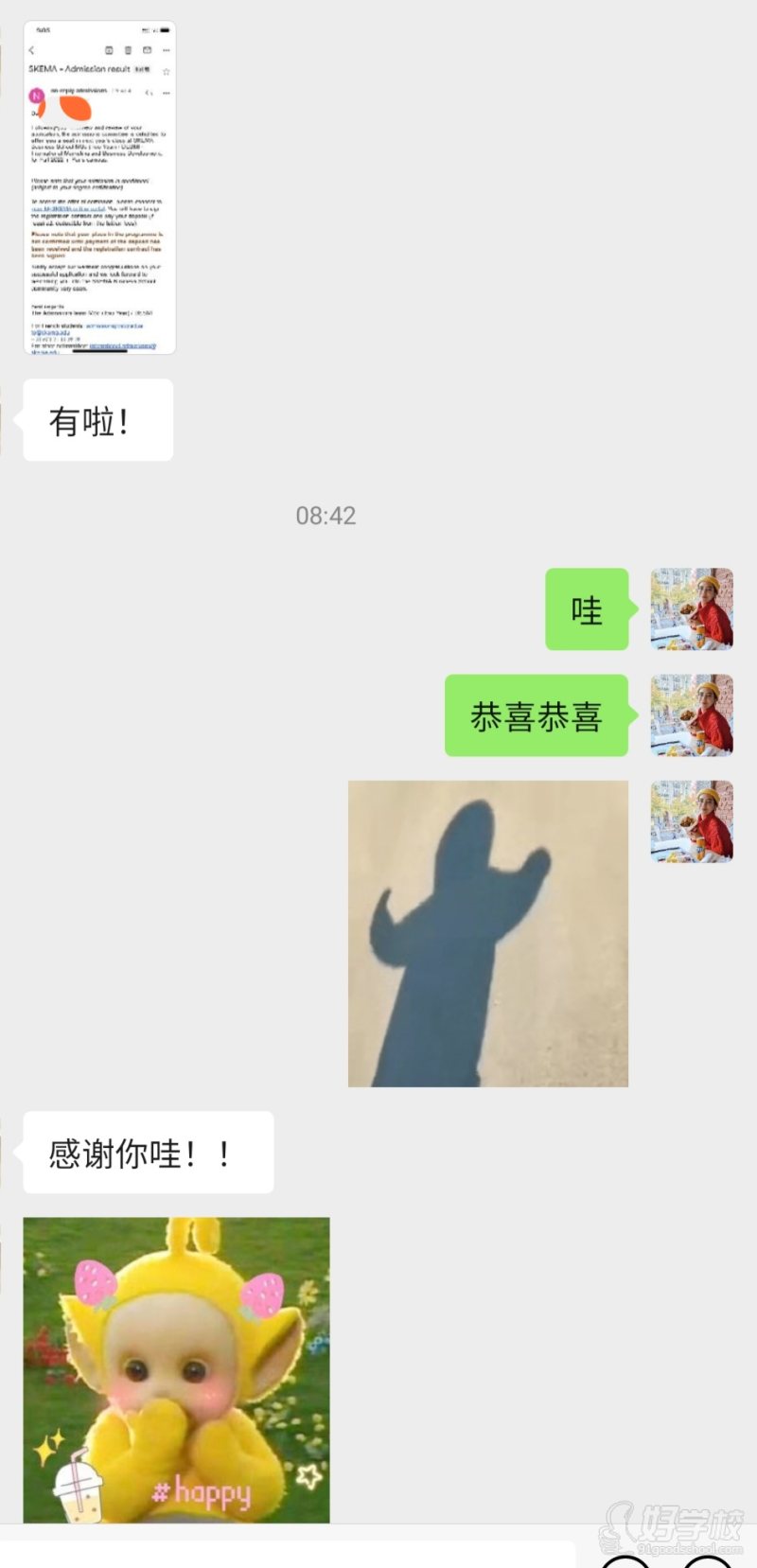Click the subject line 'SKEMA - Admission result'

click(78, 69)
